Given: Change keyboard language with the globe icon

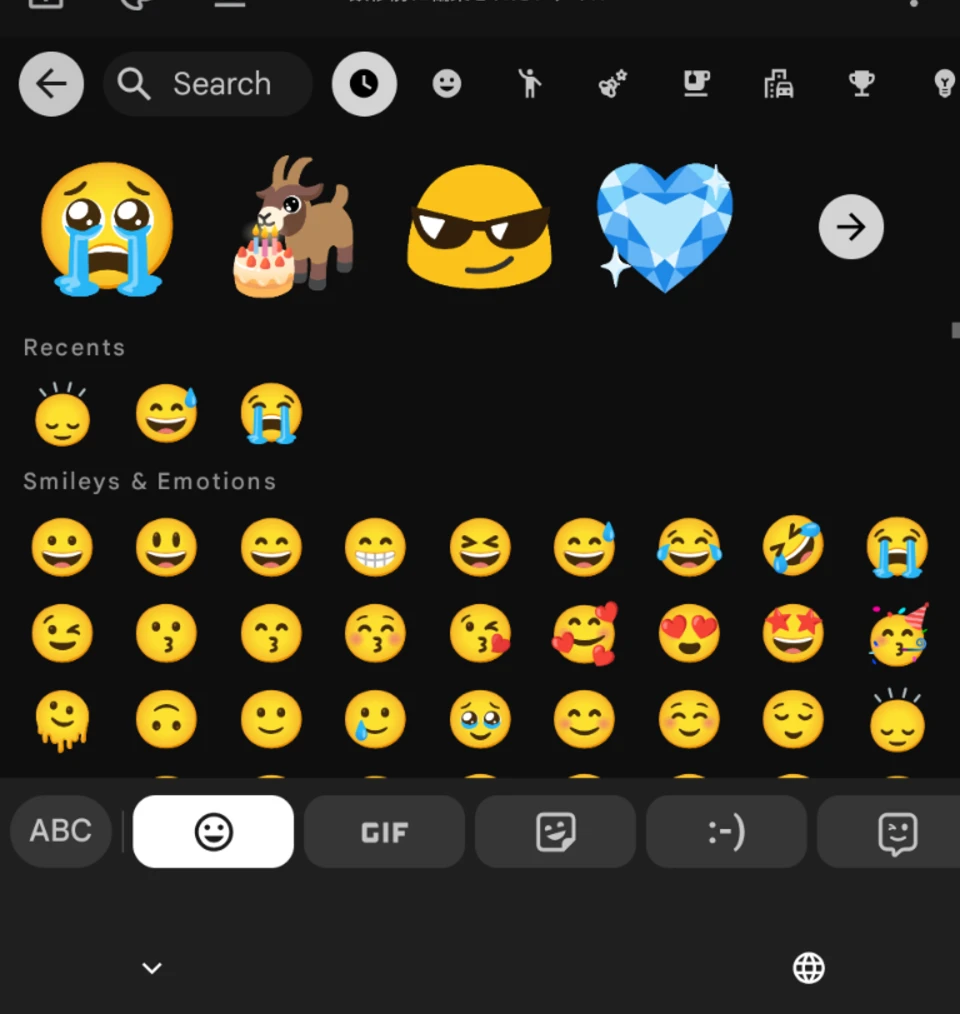Looking at the screenshot, I should (x=808, y=967).
